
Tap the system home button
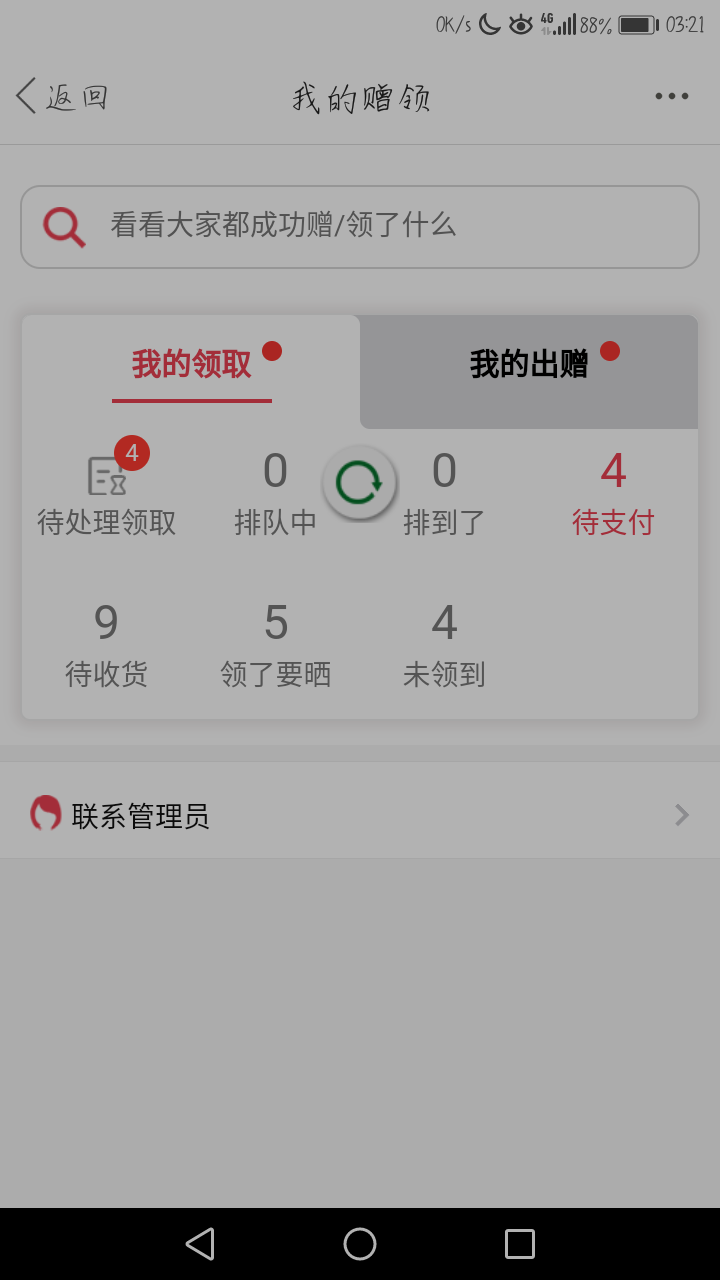click(x=360, y=1244)
